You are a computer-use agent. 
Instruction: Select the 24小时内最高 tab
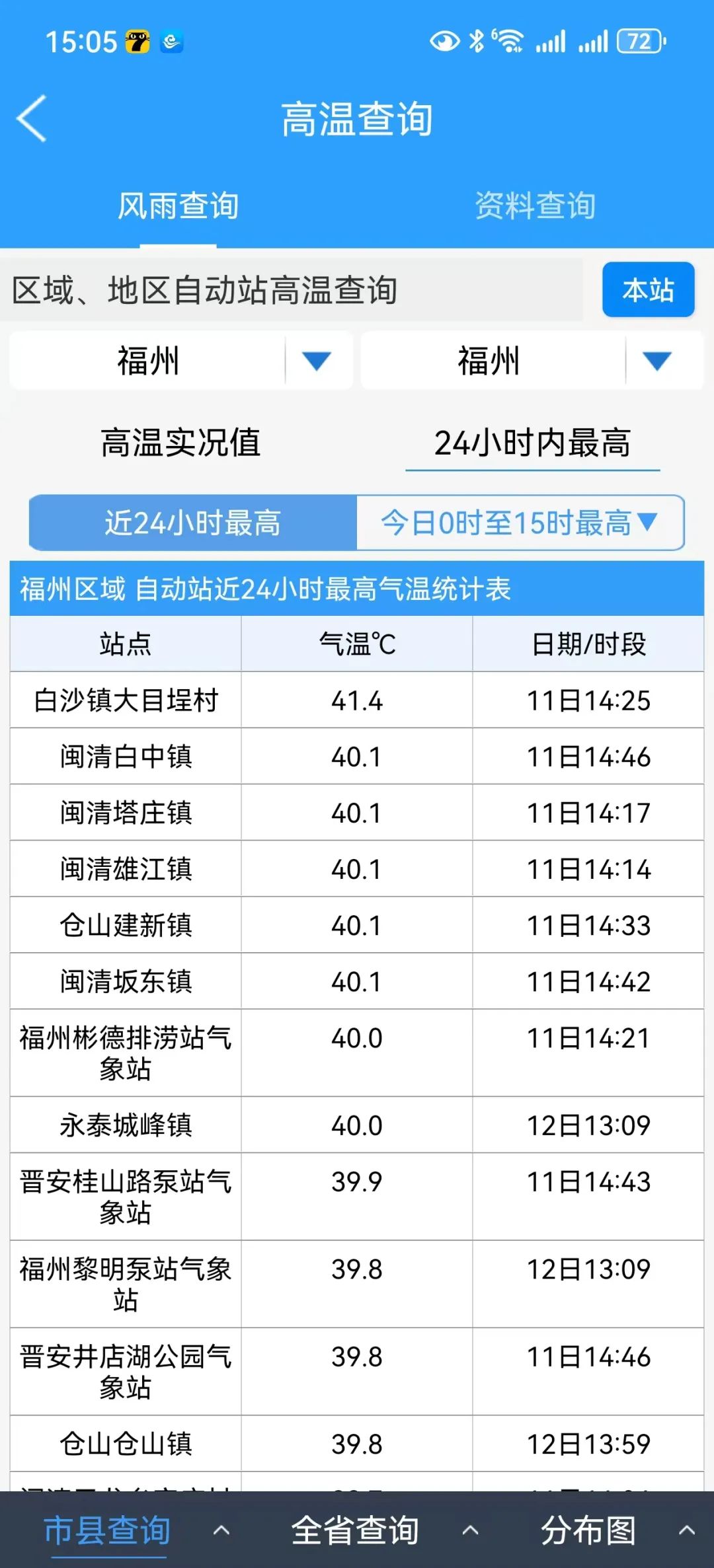532,443
